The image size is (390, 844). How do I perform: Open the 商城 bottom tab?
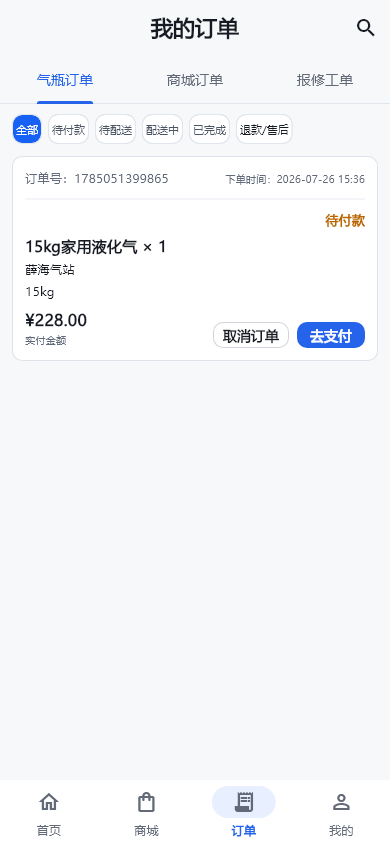(x=146, y=812)
